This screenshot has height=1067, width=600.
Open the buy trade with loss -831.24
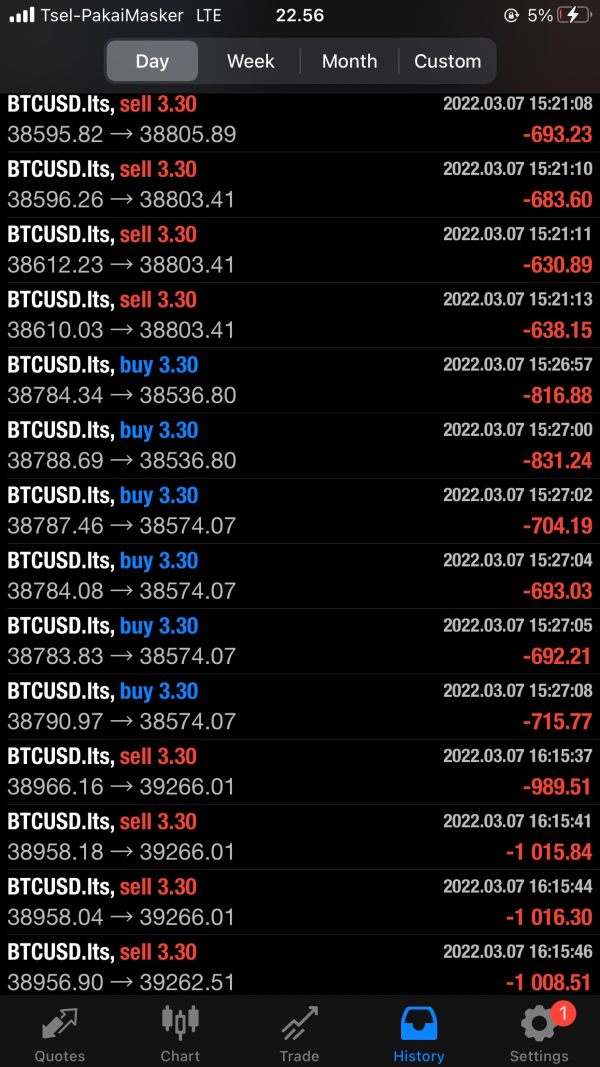point(300,446)
